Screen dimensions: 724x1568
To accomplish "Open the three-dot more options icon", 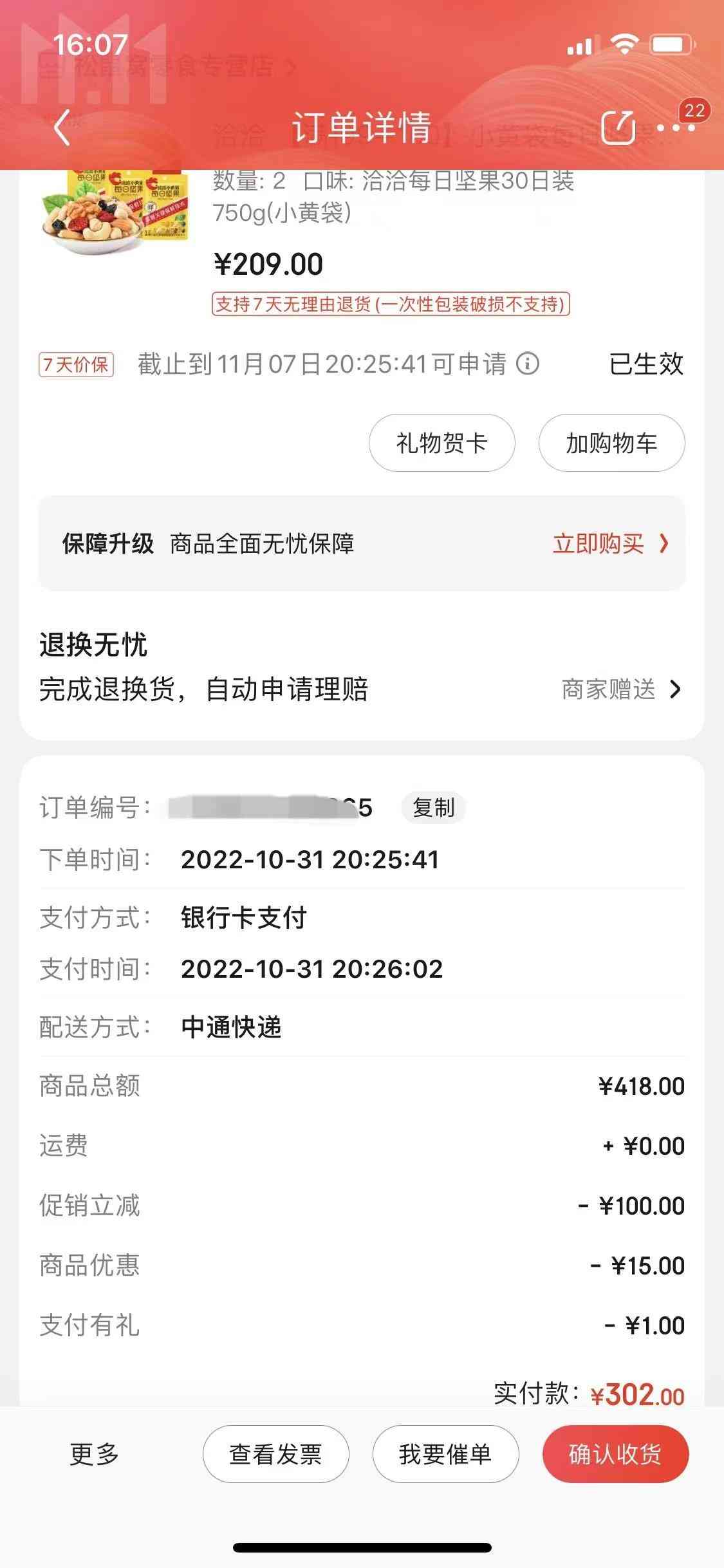I will (x=674, y=127).
